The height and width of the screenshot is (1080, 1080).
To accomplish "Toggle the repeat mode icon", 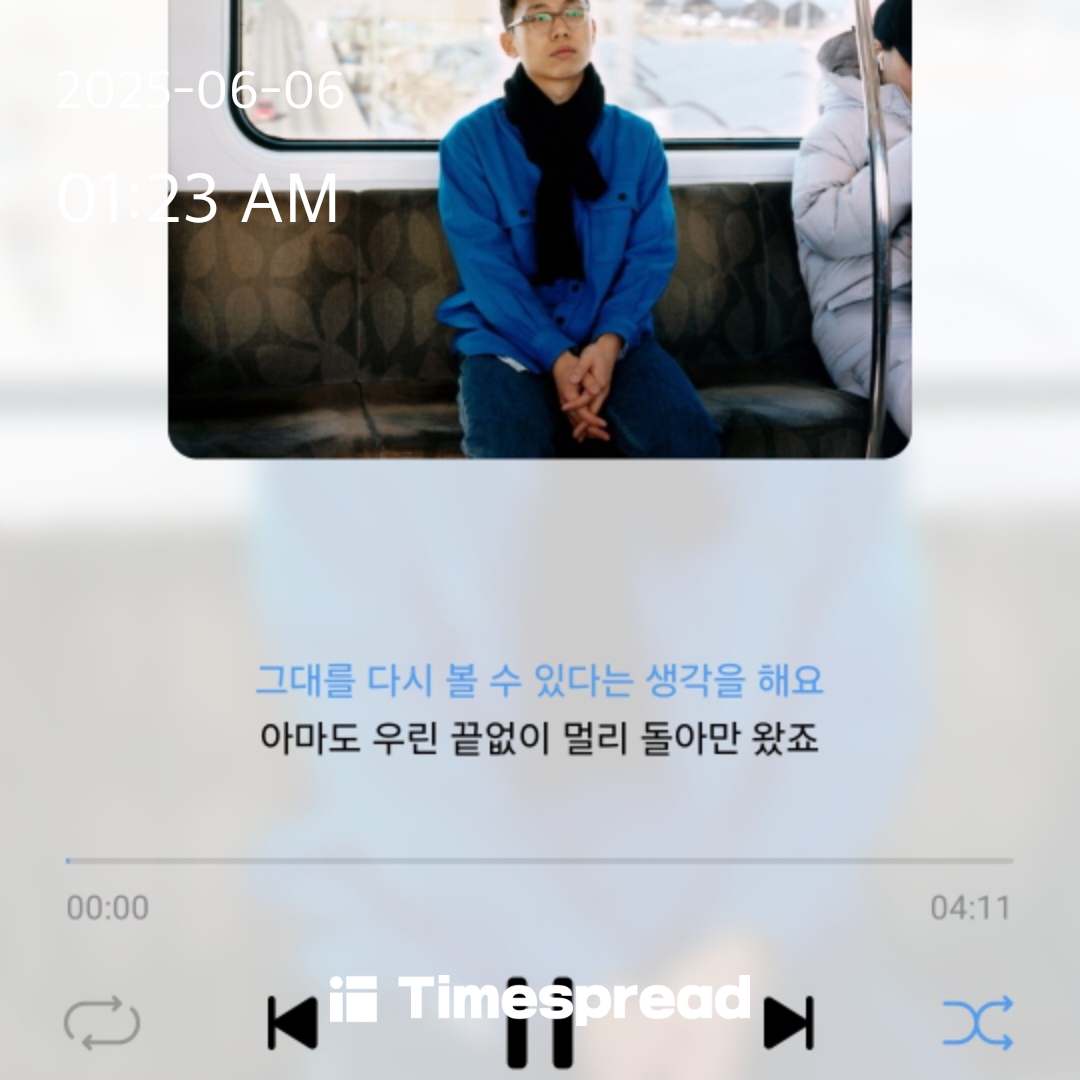I will tap(101, 1022).
